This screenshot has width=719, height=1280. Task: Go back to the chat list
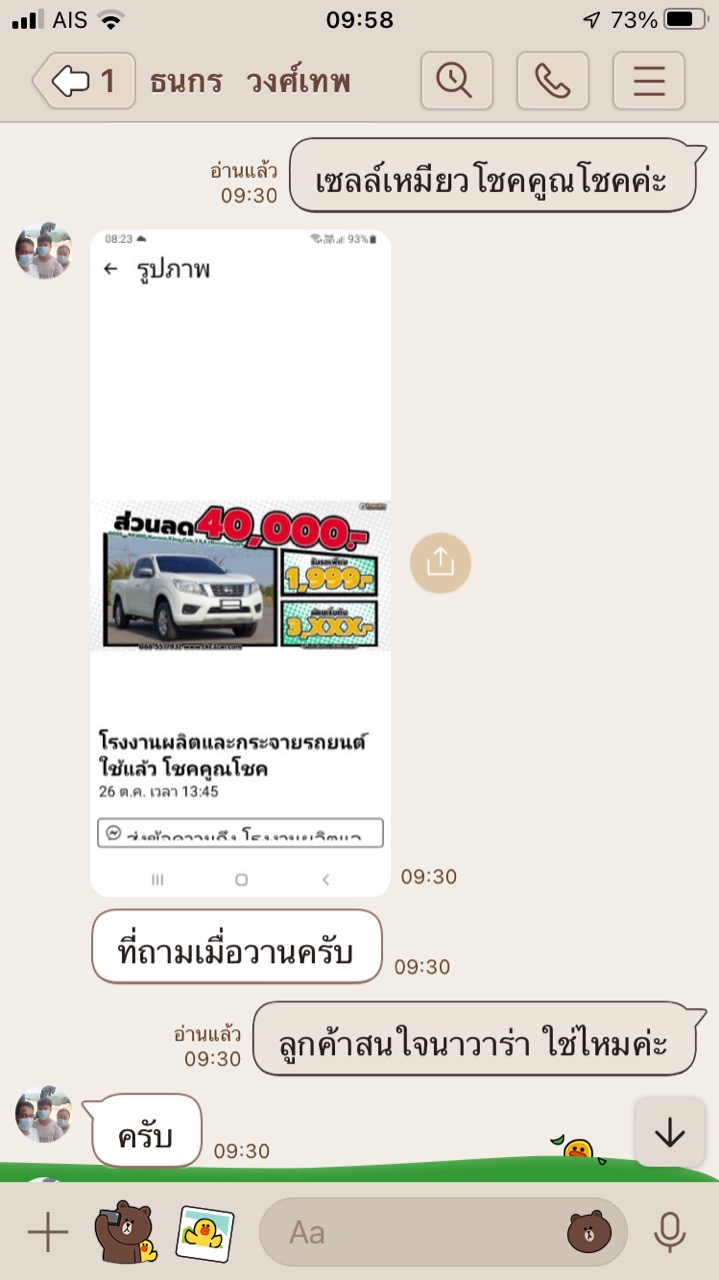pos(84,81)
